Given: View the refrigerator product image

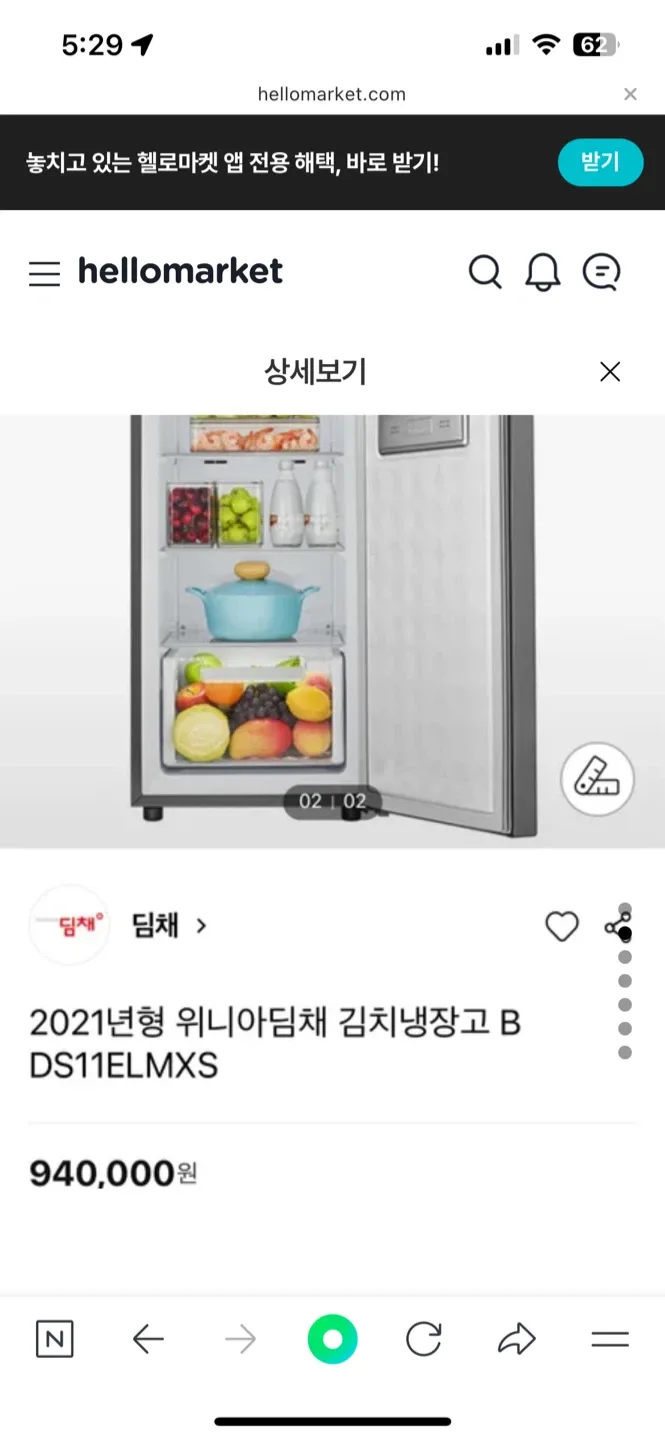Looking at the screenshot, I should (x=332, y=620).
